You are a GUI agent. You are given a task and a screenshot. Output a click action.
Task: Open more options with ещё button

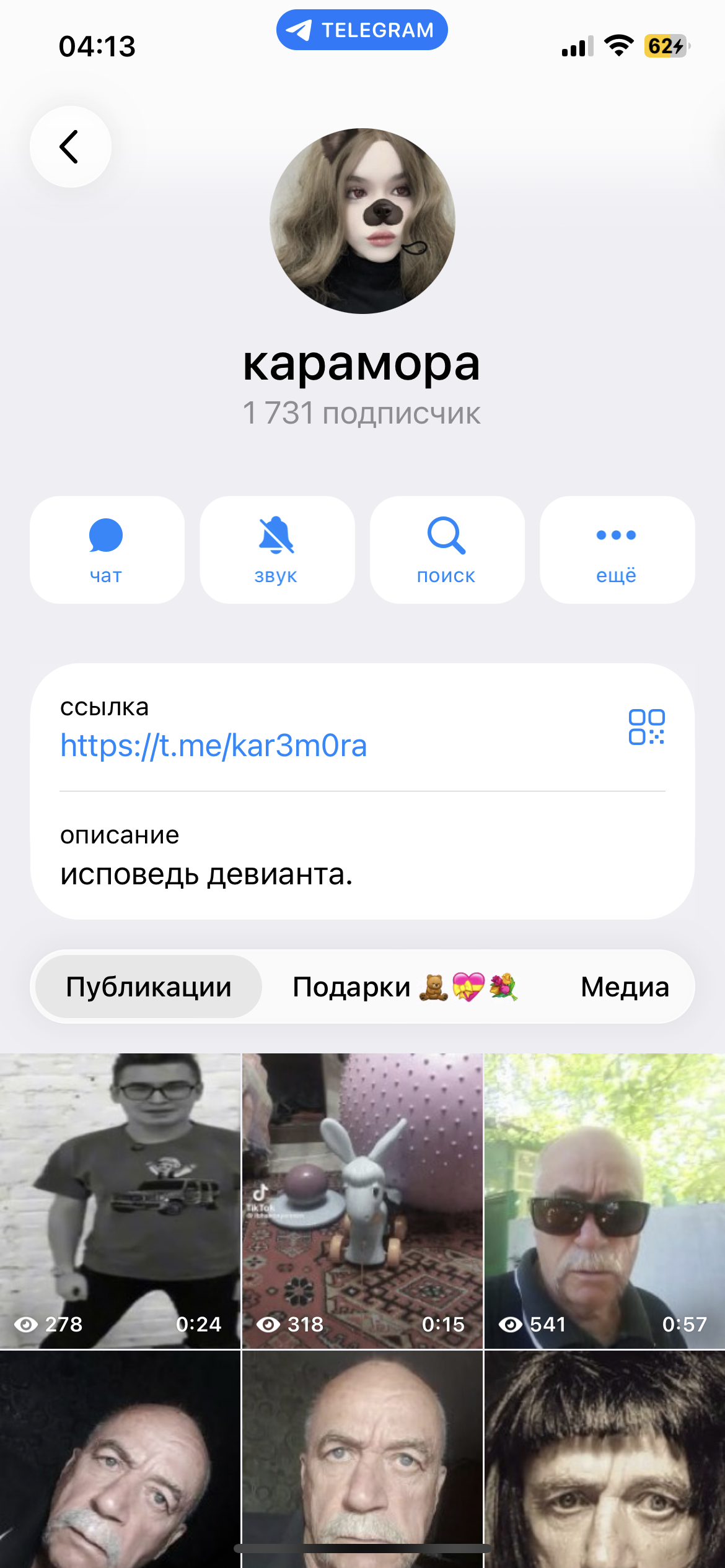(x=617, y=549)
